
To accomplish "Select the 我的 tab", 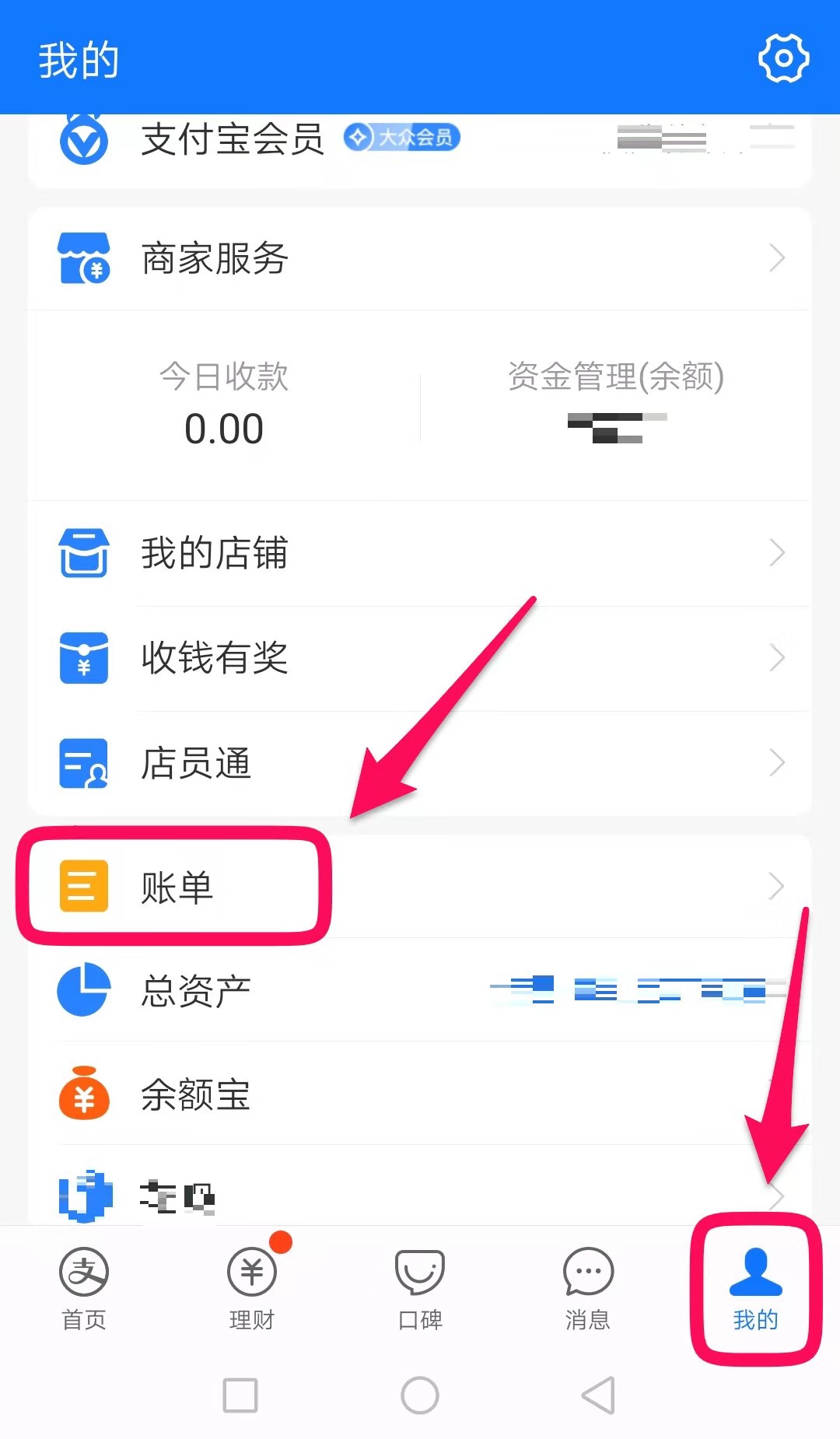I will pos(755,1287).
